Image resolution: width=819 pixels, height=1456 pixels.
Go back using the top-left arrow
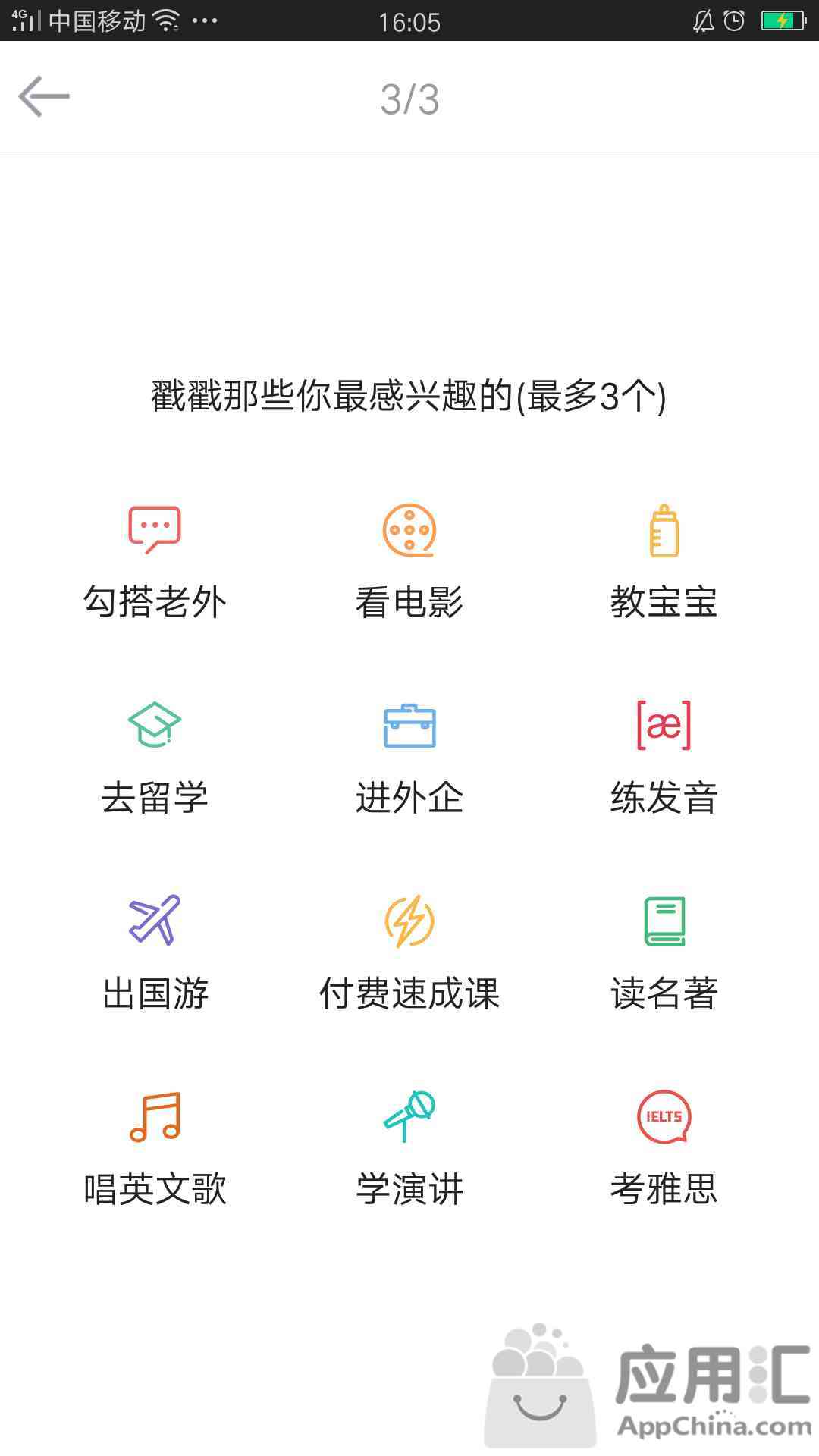pos(44,96)
